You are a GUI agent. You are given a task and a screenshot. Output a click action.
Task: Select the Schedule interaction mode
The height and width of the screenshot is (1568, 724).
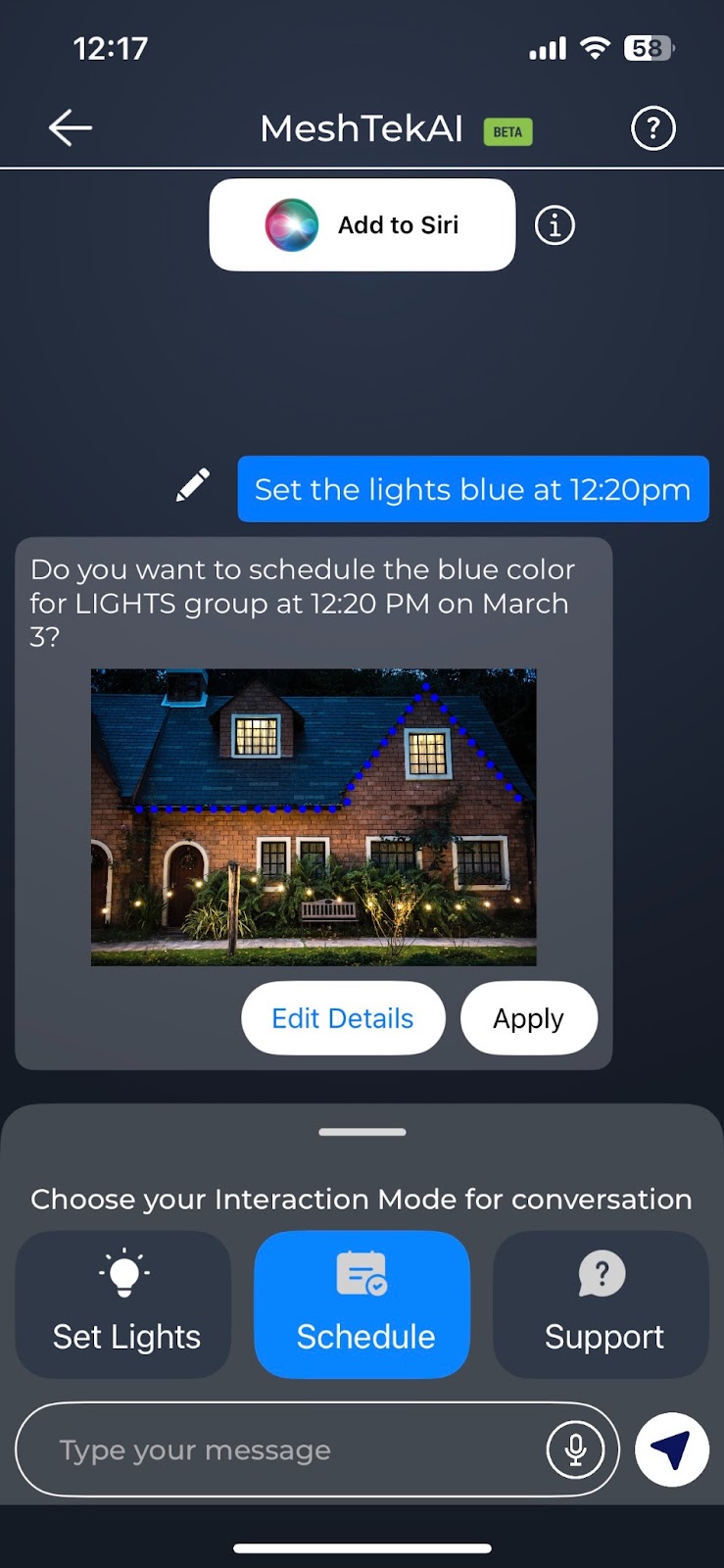click(x=362, y=1304)
